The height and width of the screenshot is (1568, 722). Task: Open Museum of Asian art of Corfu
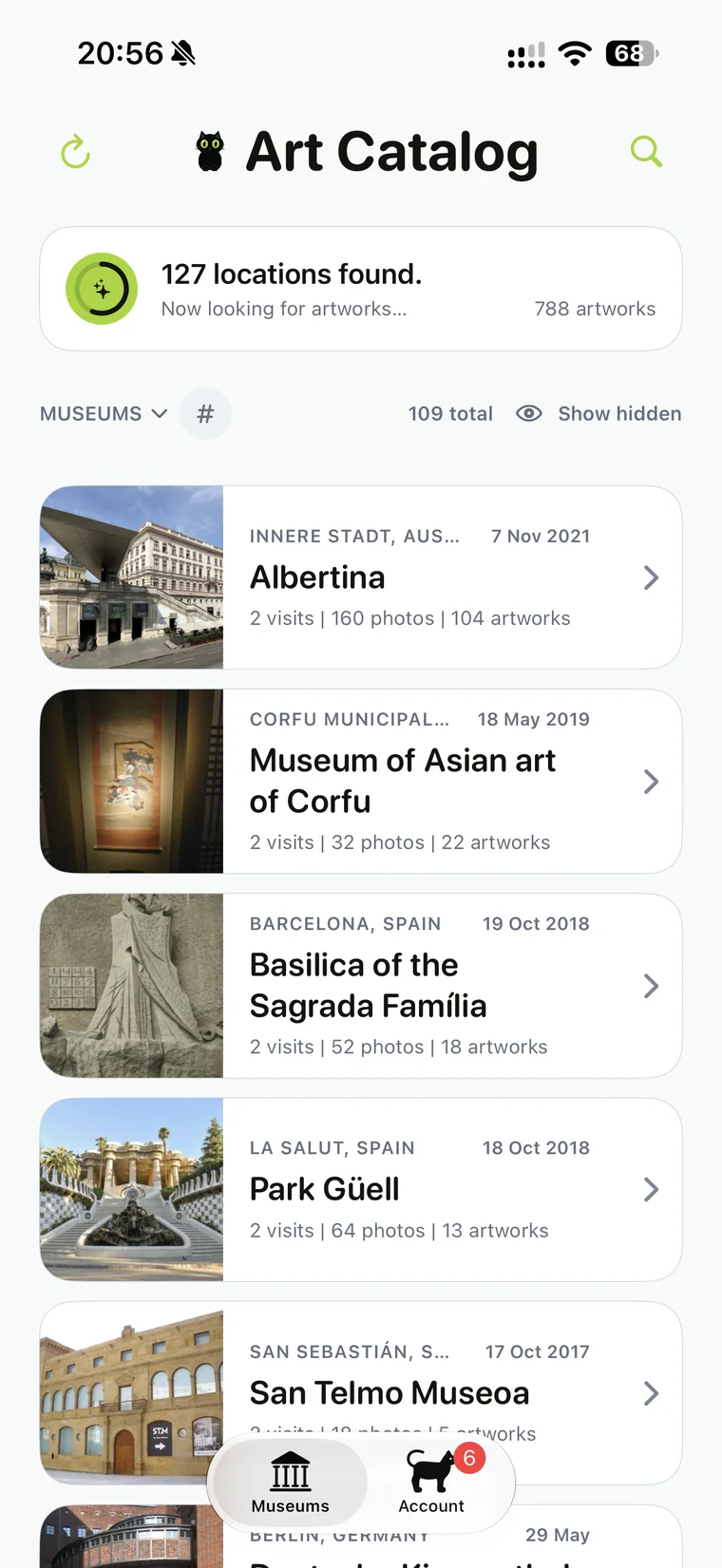361,782
